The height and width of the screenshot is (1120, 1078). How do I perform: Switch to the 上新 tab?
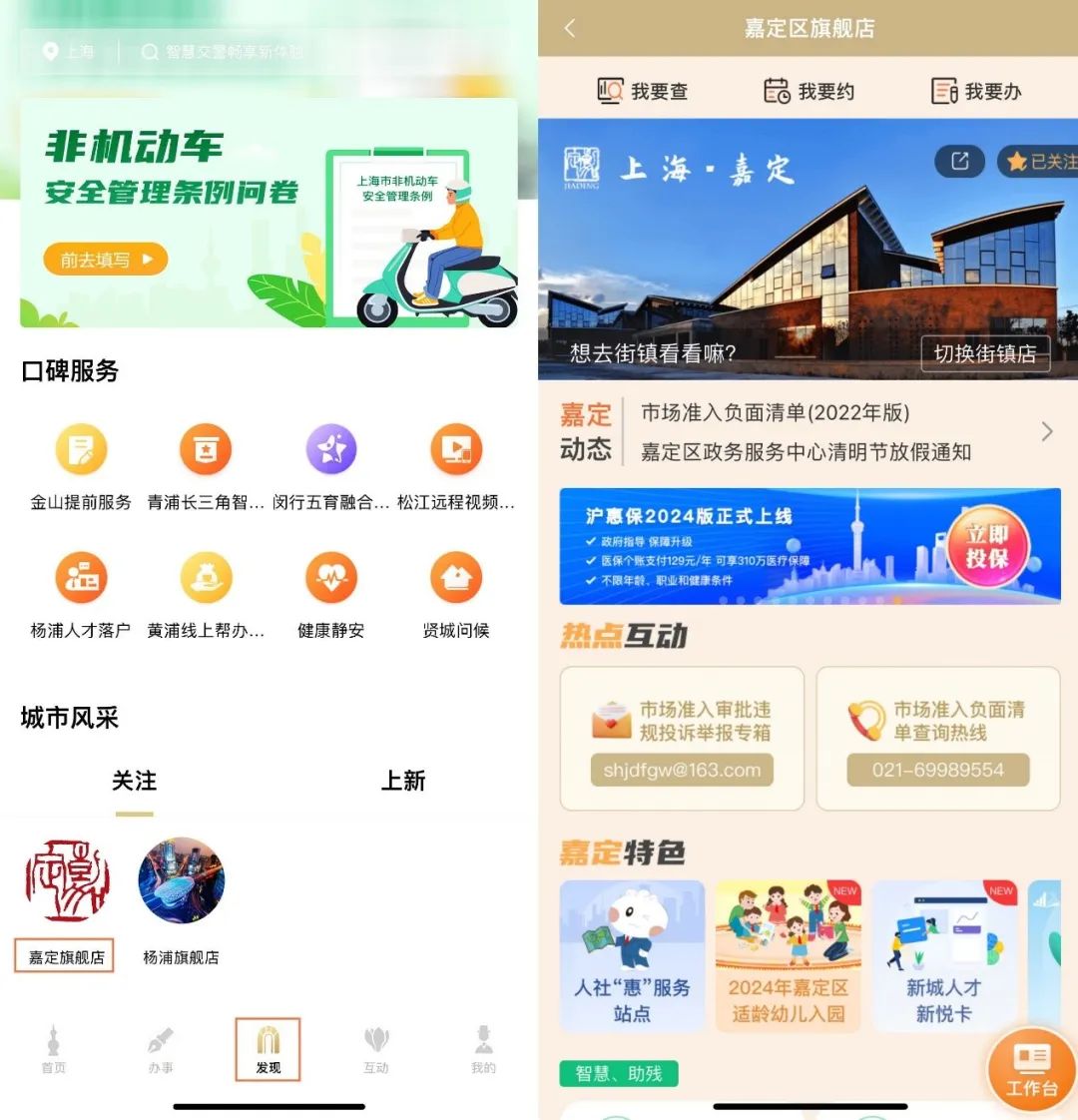[403, 781]
